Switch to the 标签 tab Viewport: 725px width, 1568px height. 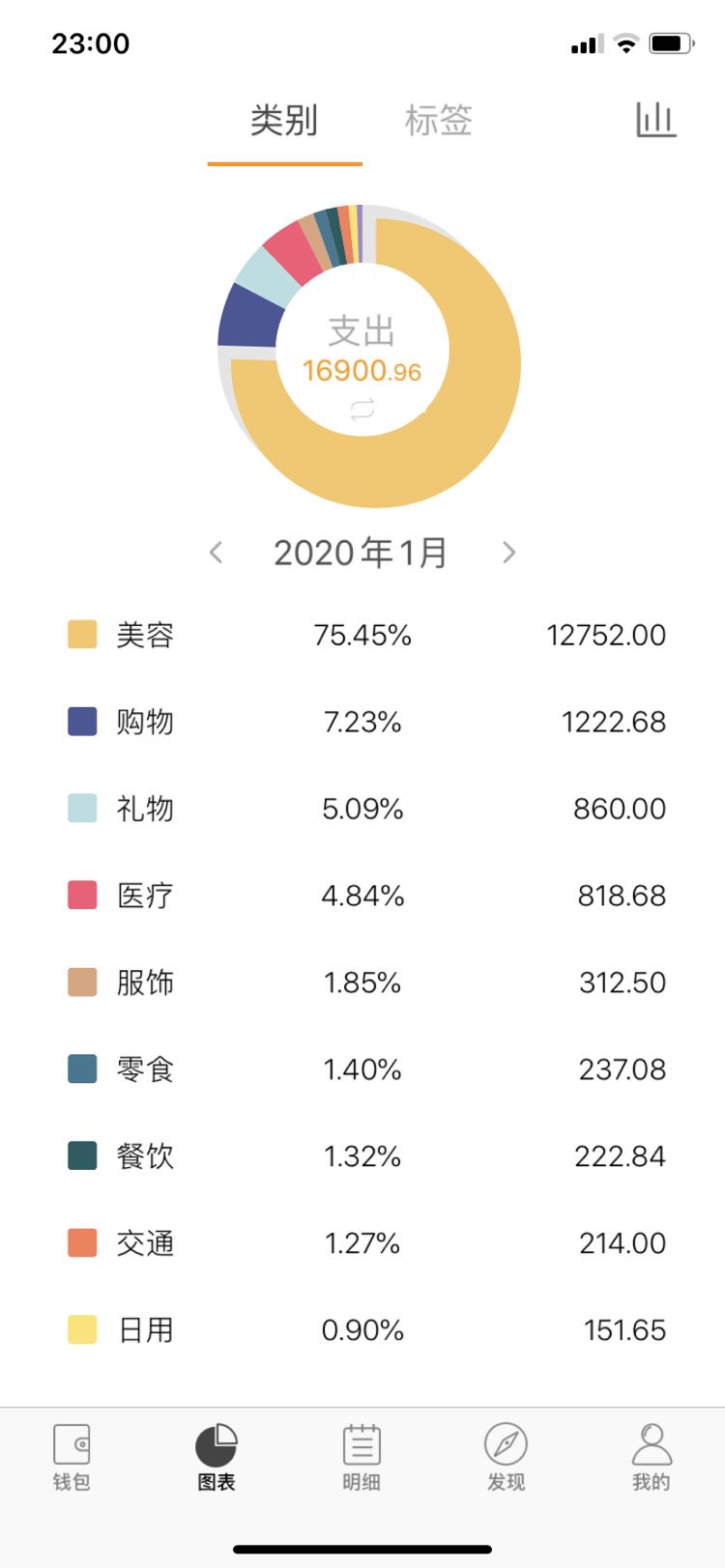tap(438, 121)
